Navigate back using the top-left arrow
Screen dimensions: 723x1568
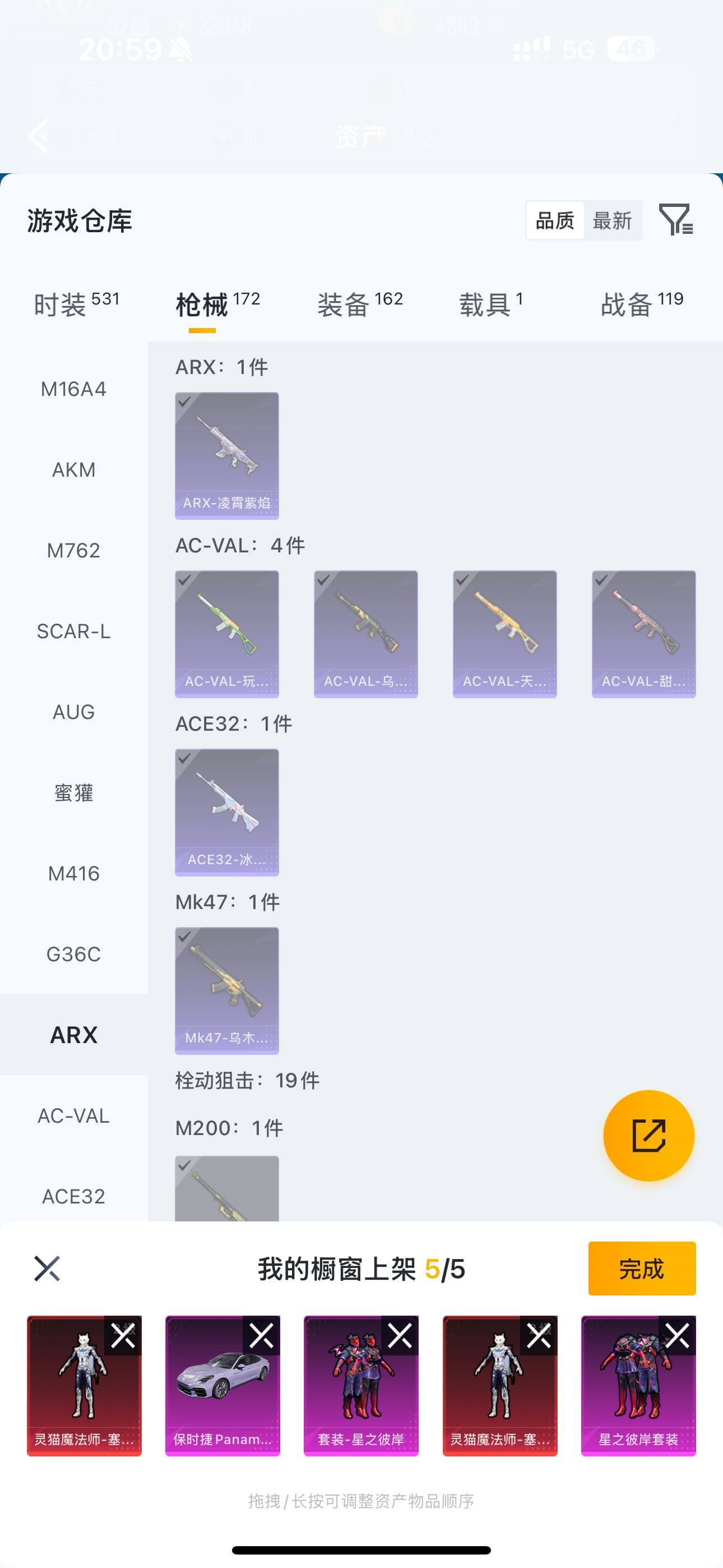coord(39,135)
